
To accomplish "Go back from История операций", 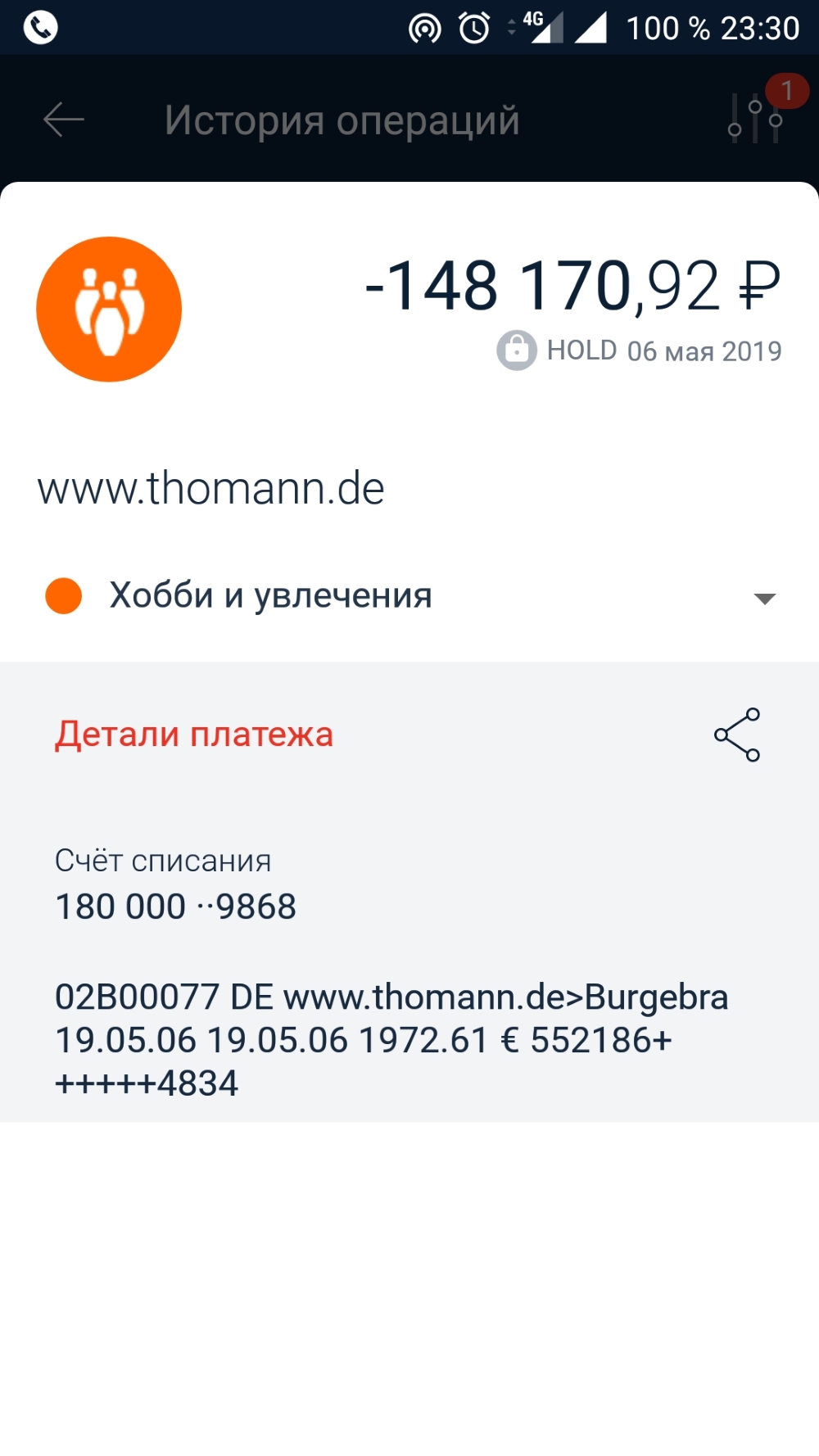I will pyautogui.click(x=63, y=120).
